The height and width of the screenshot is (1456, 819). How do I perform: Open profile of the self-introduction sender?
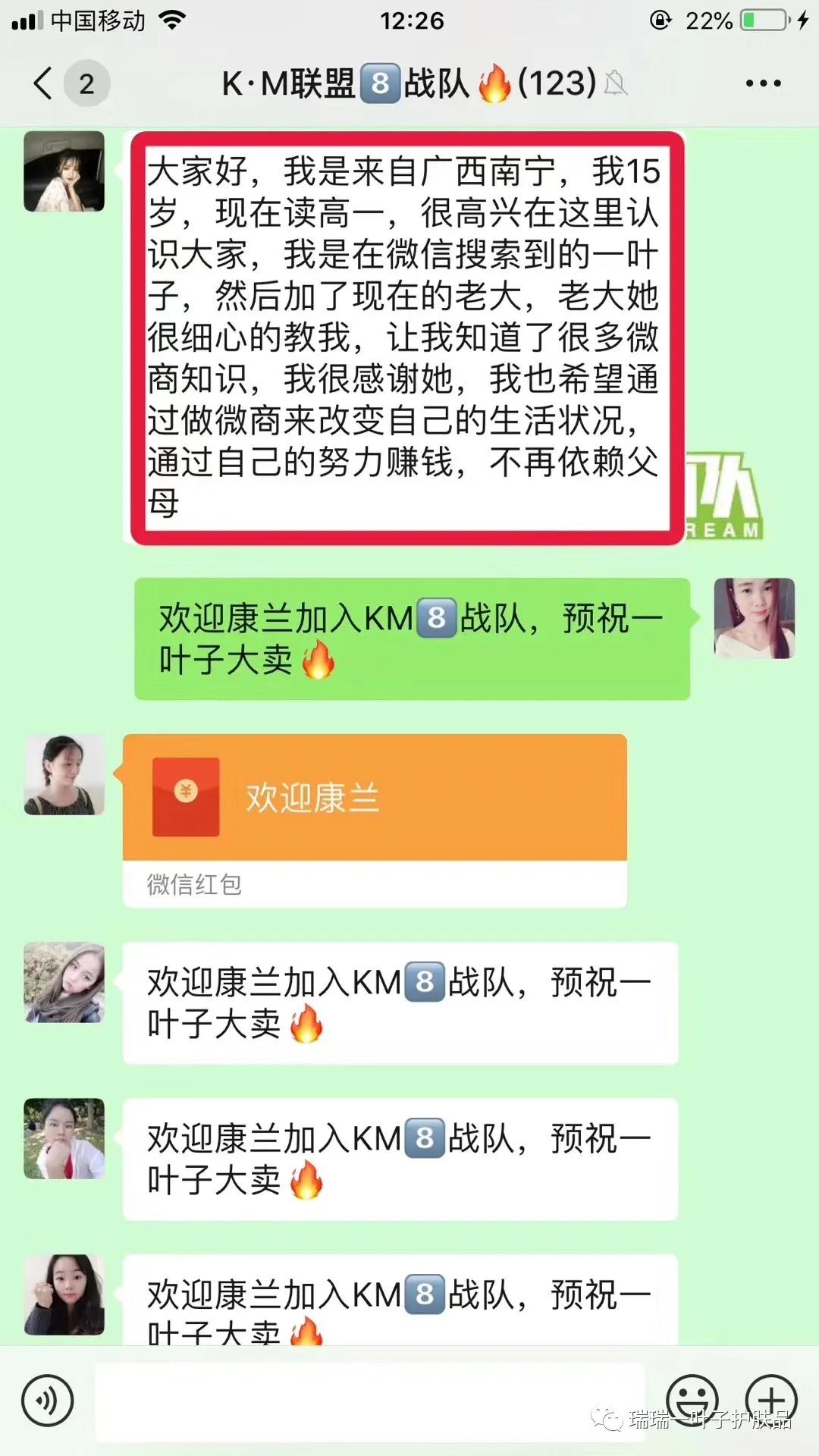[x=64, y=171]
